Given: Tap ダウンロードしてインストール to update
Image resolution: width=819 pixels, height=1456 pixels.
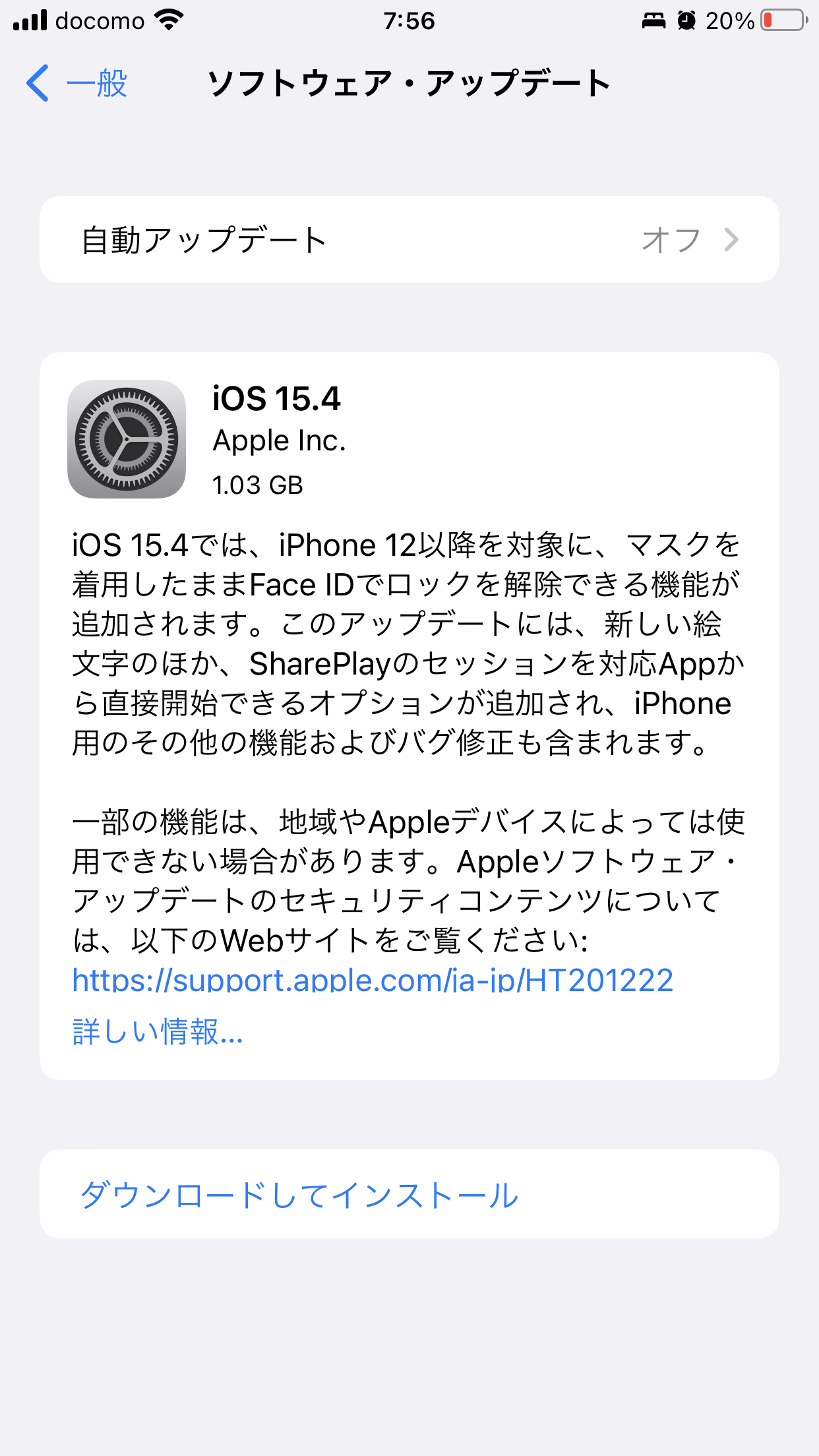Looking at the screenshot, I should (409, 1194).
